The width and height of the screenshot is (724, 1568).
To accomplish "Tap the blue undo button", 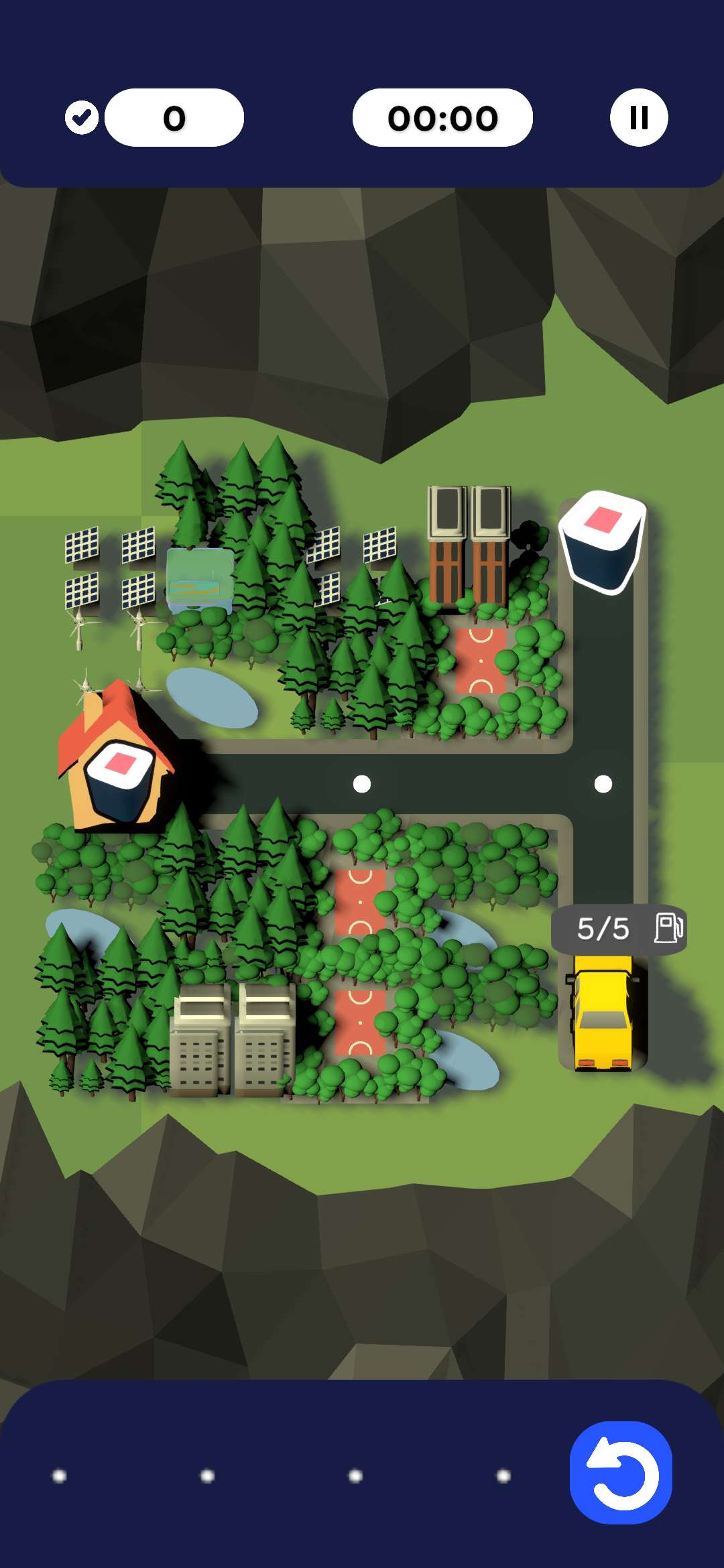I will click(x=621, y=1472).
